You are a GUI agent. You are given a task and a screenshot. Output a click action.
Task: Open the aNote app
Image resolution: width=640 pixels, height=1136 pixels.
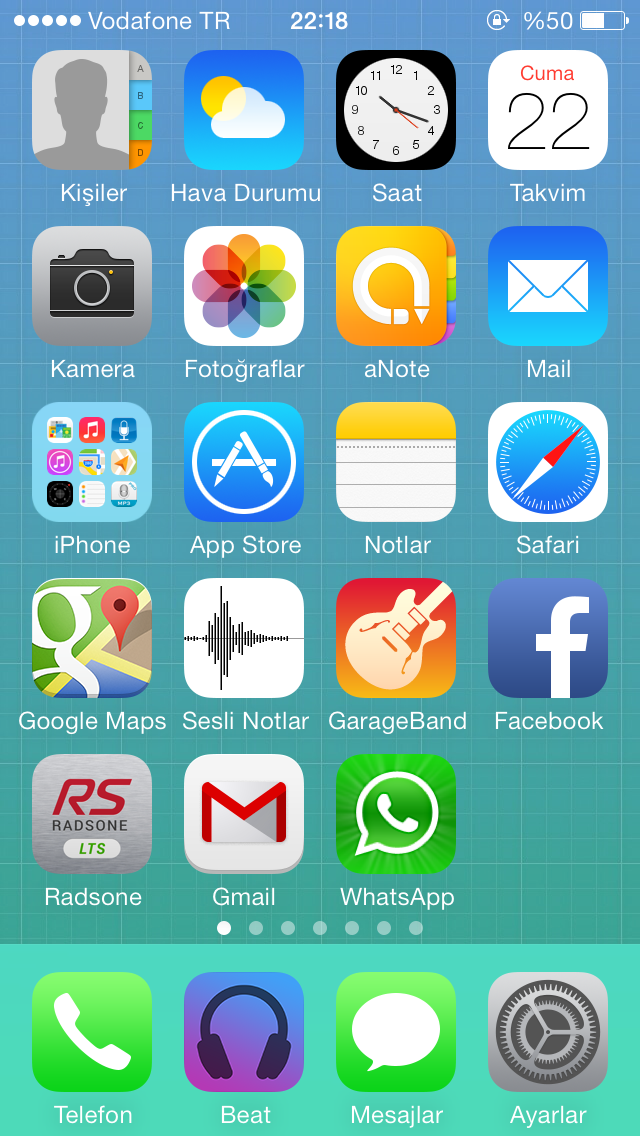point(396,286)
